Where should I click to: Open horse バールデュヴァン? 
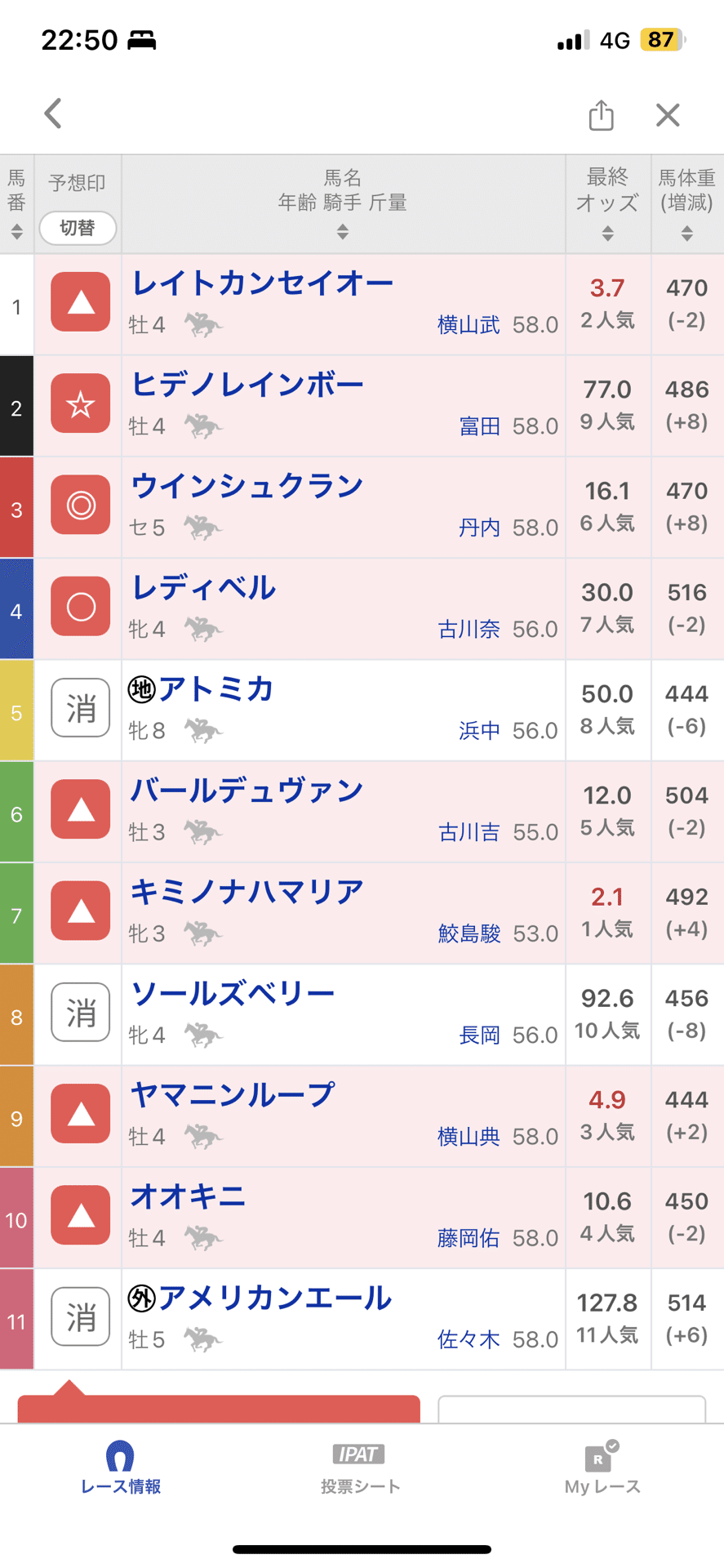(247, 791)
